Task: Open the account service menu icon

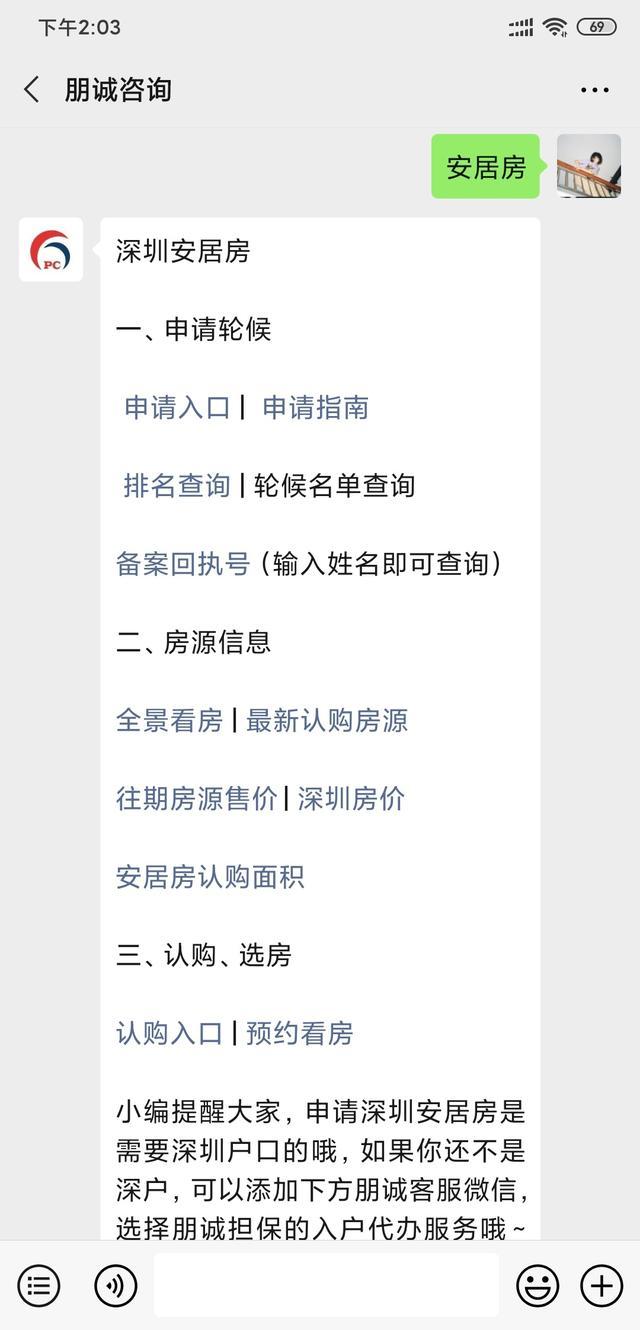Action: tap(39, 1285)
